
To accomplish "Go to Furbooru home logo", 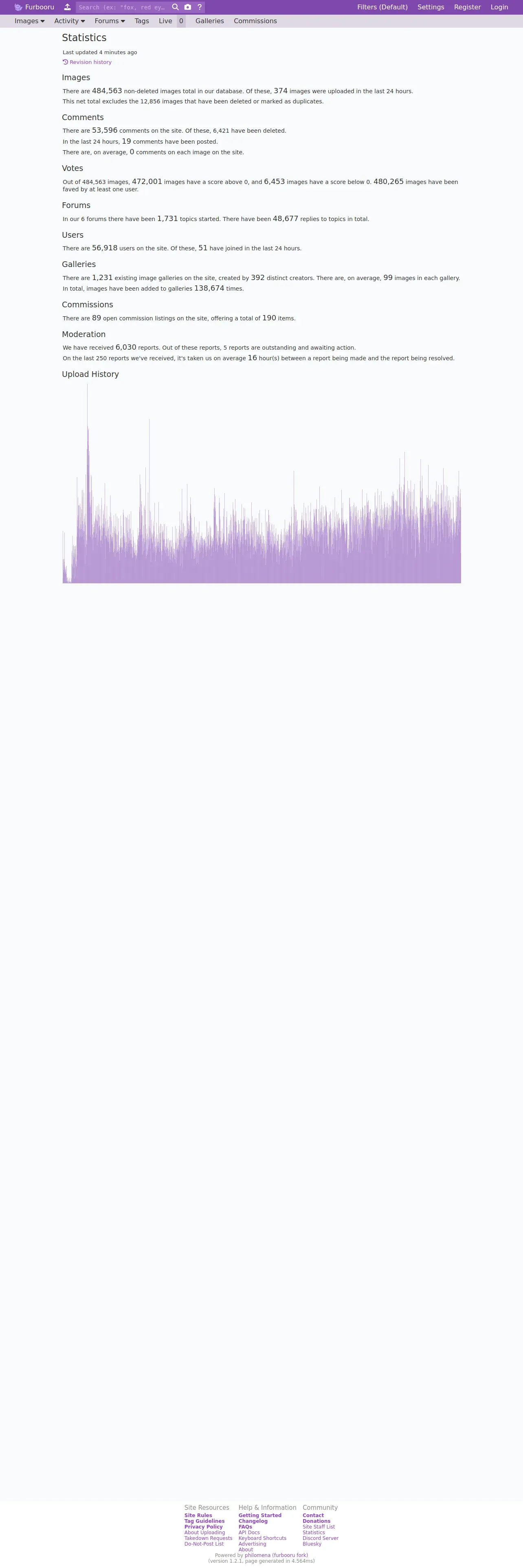I will (x=34, y=7).
